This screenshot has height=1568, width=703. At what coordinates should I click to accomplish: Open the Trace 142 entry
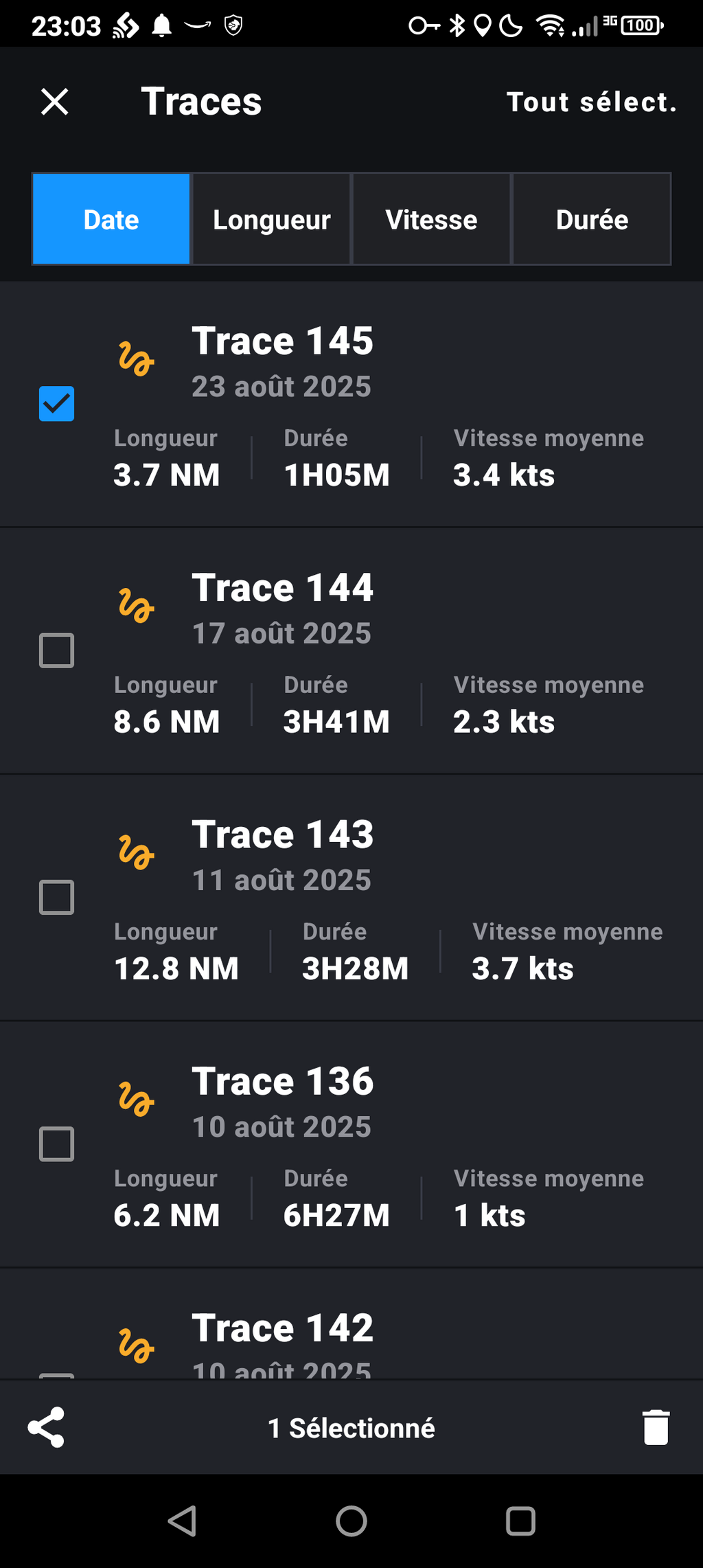tap(282, 1328)
